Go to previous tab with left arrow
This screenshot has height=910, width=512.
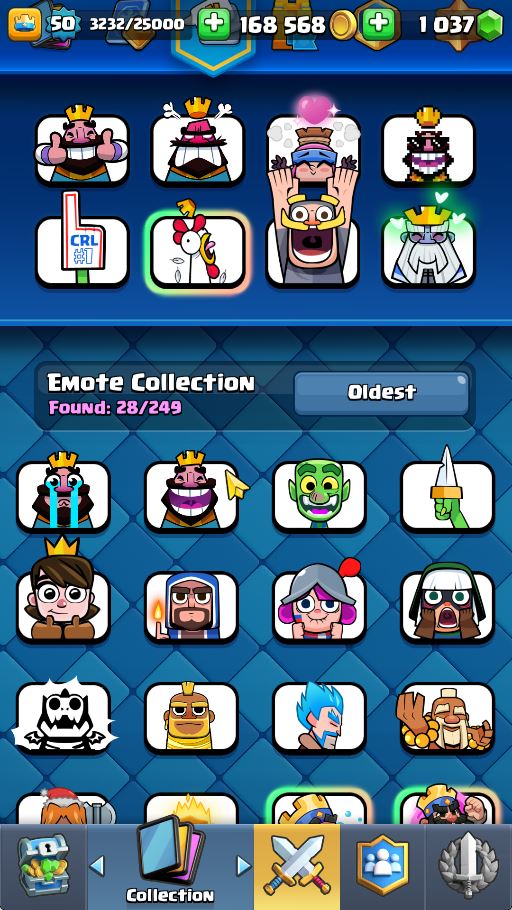click(97, 866)
